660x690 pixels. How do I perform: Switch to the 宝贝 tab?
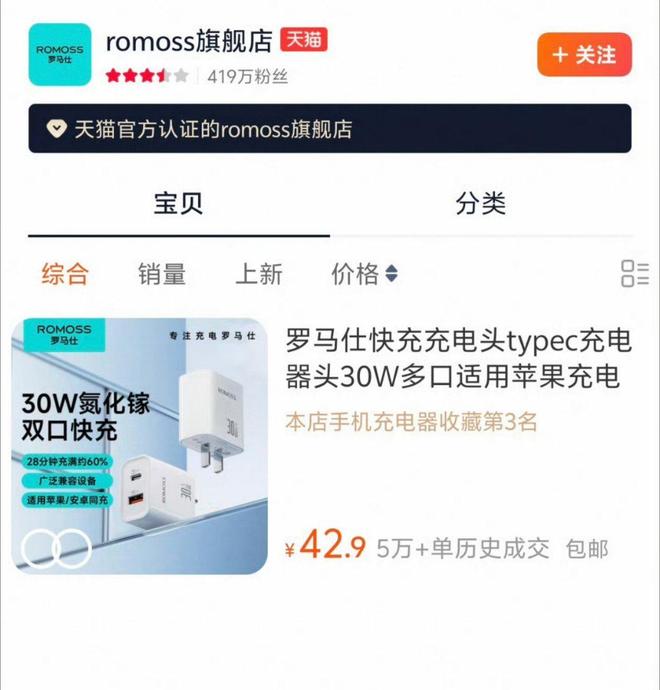178,204
